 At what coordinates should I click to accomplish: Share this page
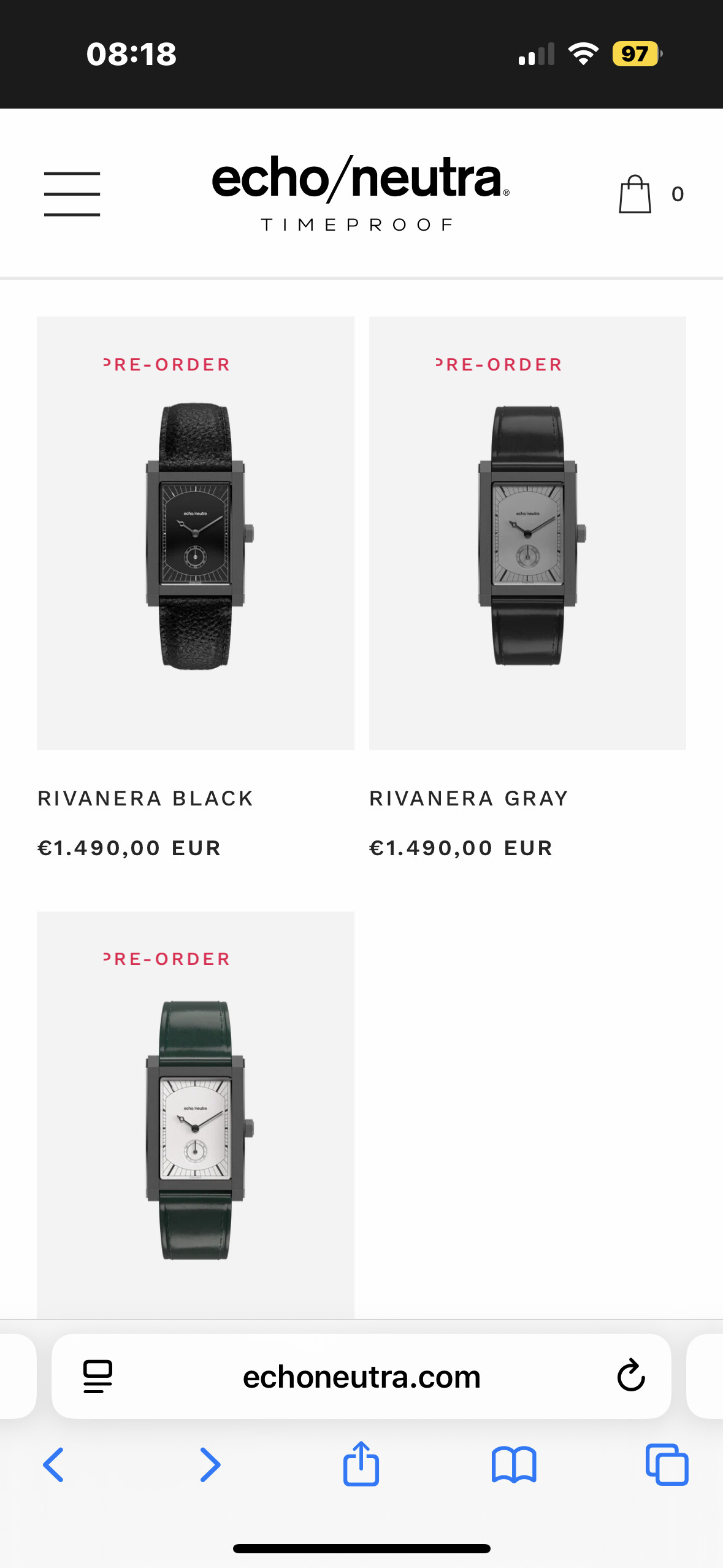click(361, 1463)
